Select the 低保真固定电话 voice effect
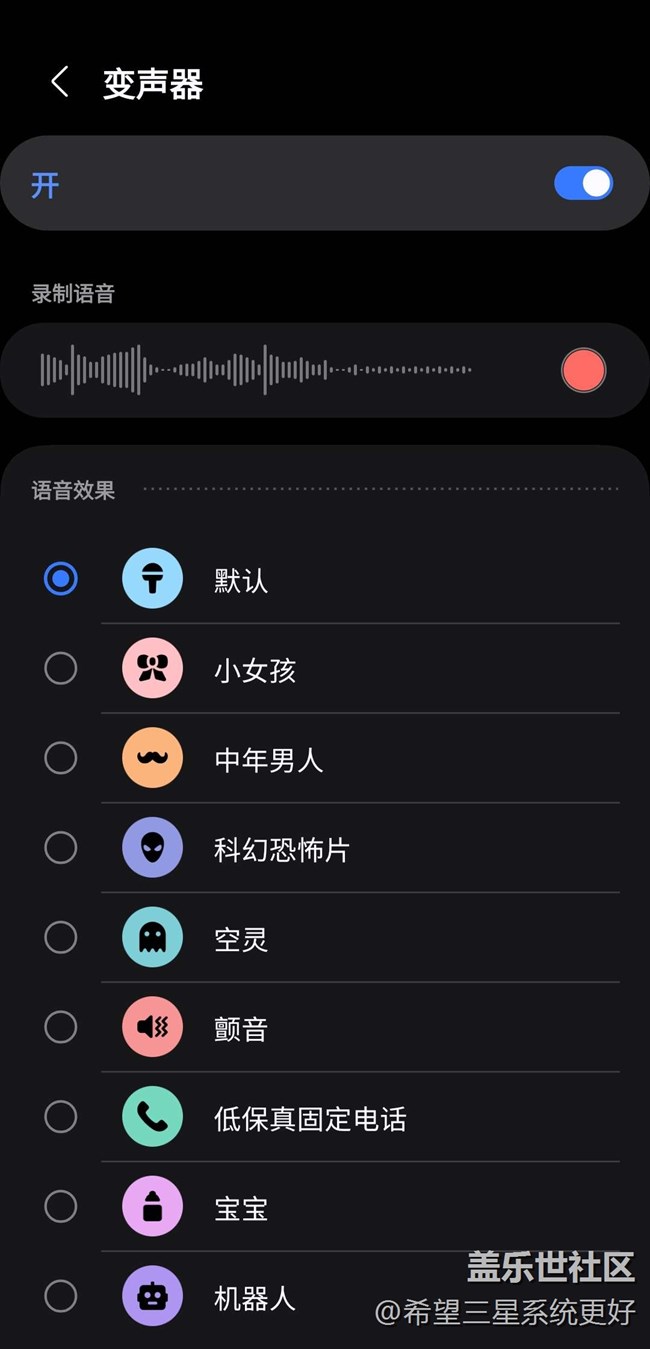Image resolution: width=650 pixels, height=1349 pixels. pos(61,1117)
